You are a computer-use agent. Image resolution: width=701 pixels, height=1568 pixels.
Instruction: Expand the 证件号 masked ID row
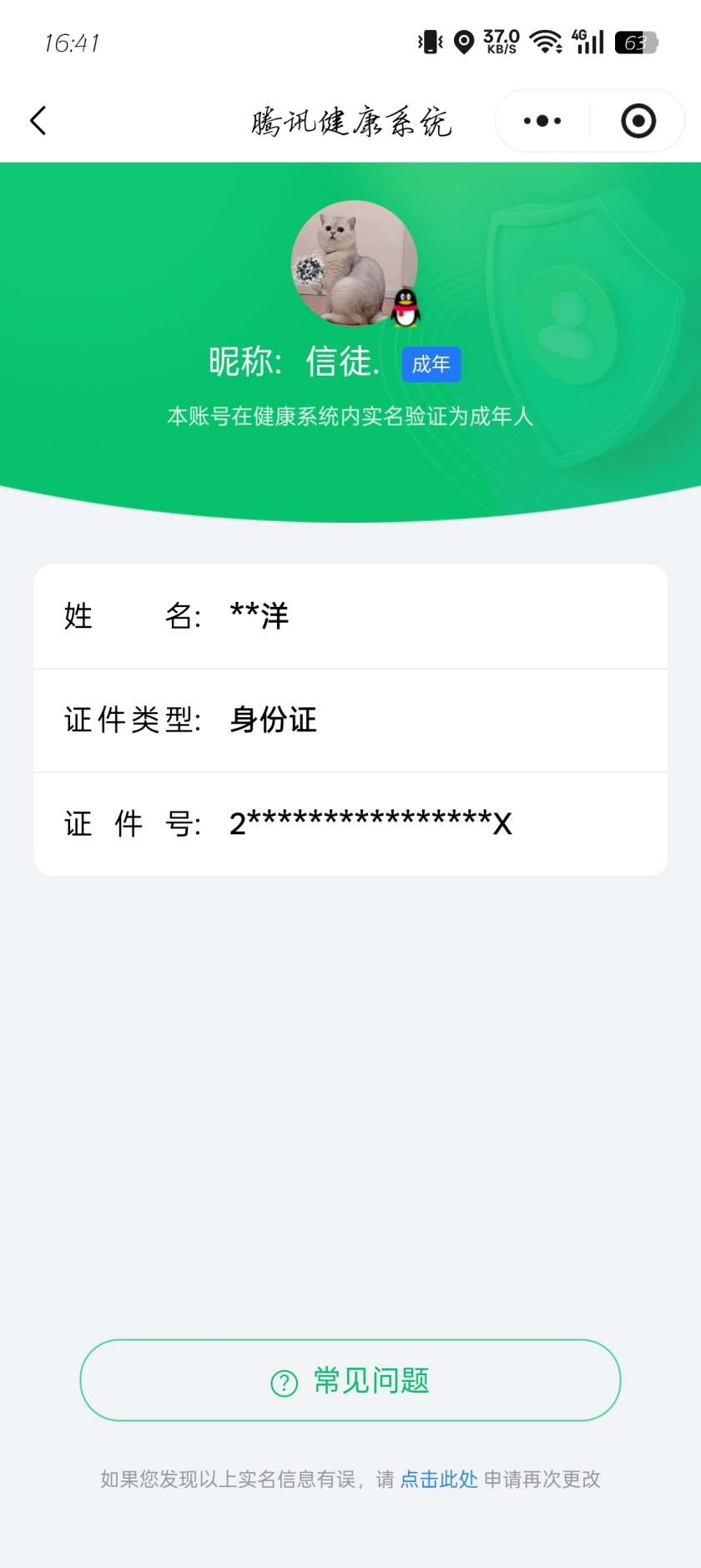coord(350,823)
